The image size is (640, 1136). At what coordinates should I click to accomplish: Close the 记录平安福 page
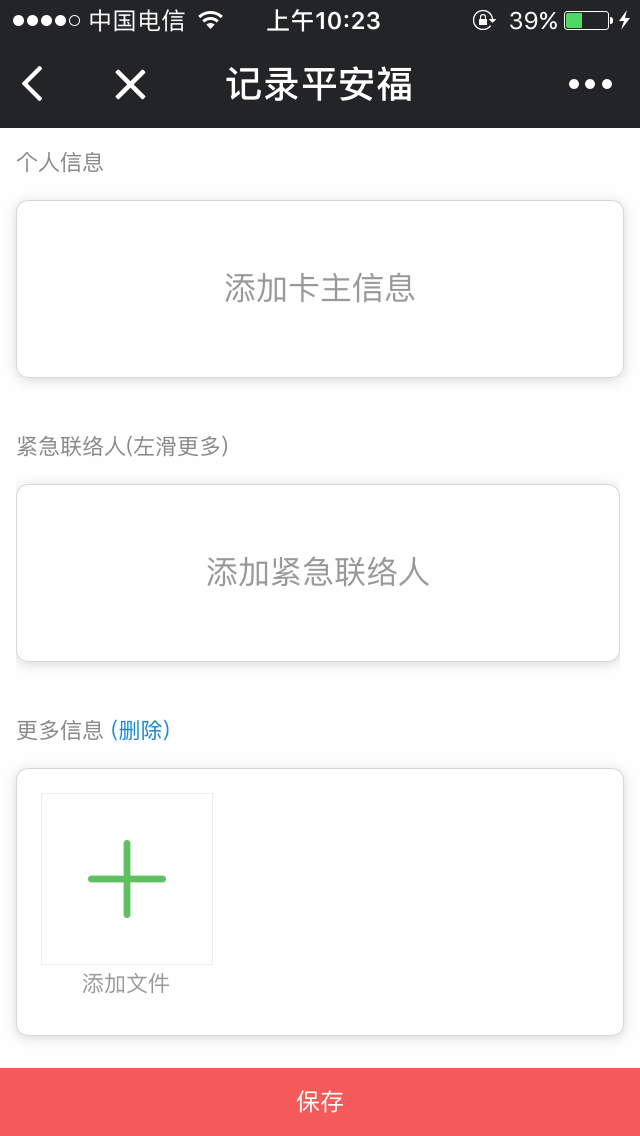[130, 85]
